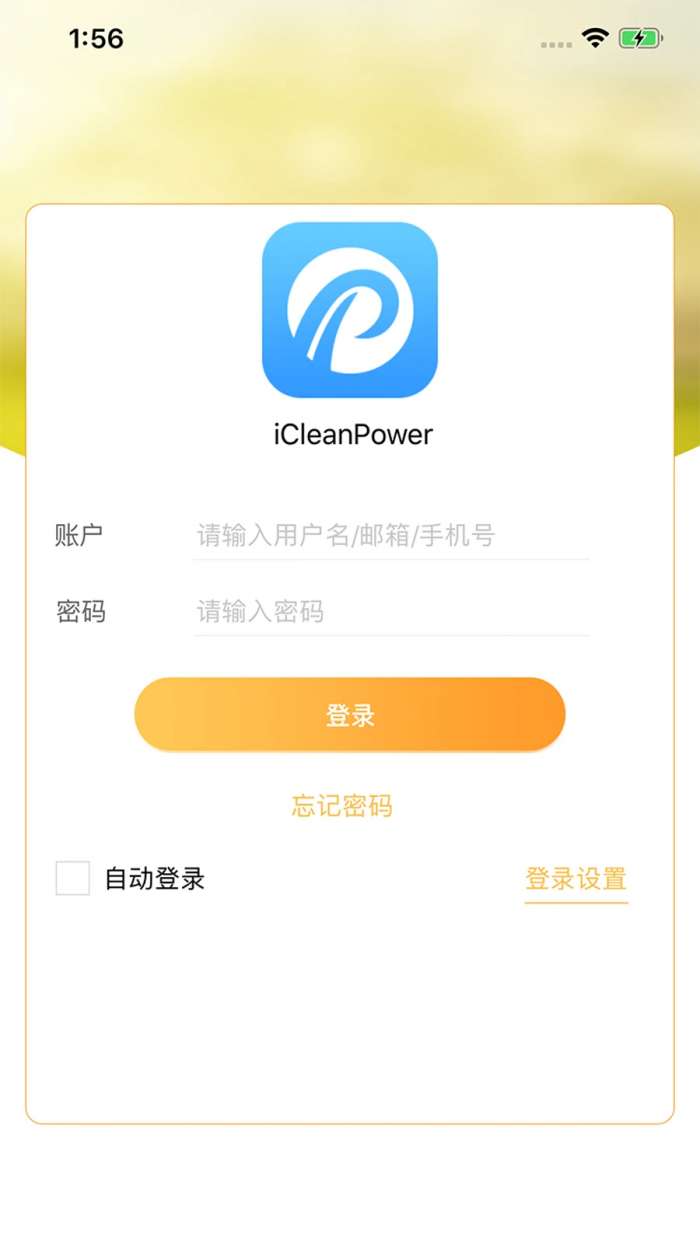Open 登录设置 login settings

(576, 879)
